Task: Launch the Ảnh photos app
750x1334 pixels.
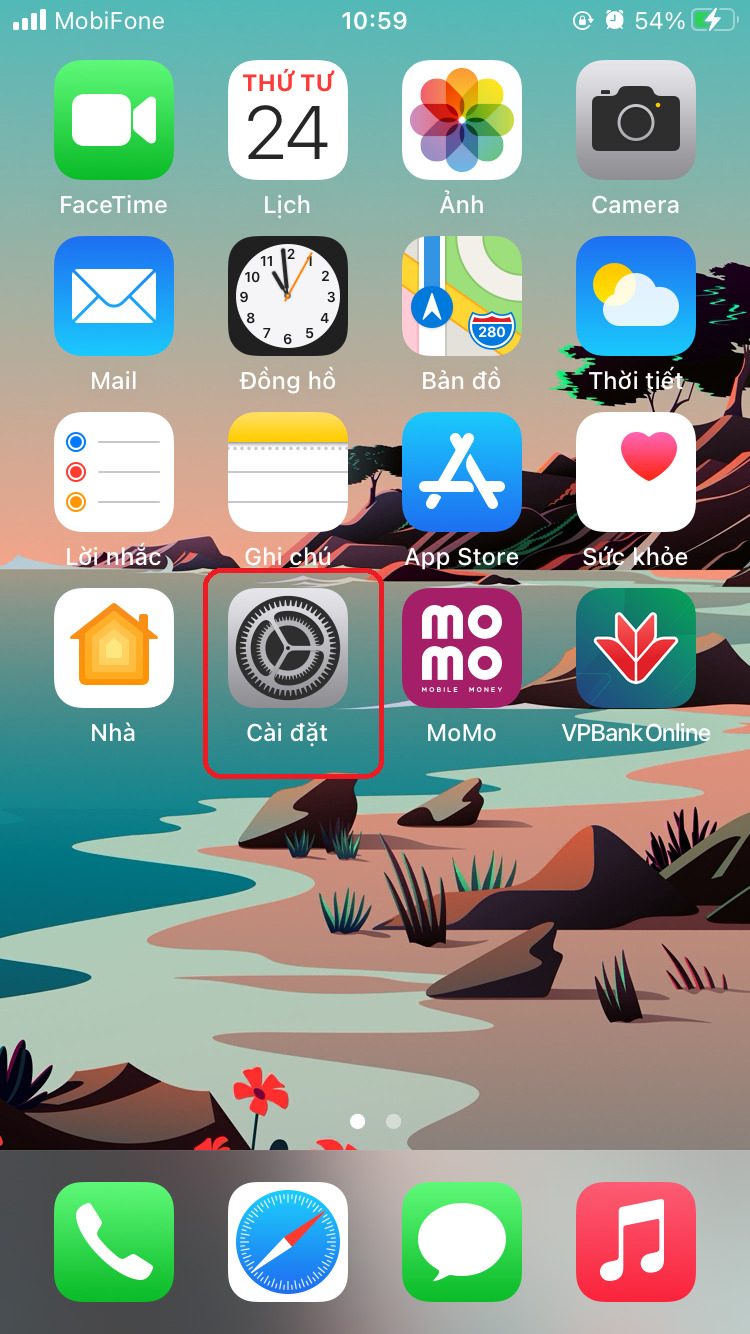Action: tap(462, 120)
